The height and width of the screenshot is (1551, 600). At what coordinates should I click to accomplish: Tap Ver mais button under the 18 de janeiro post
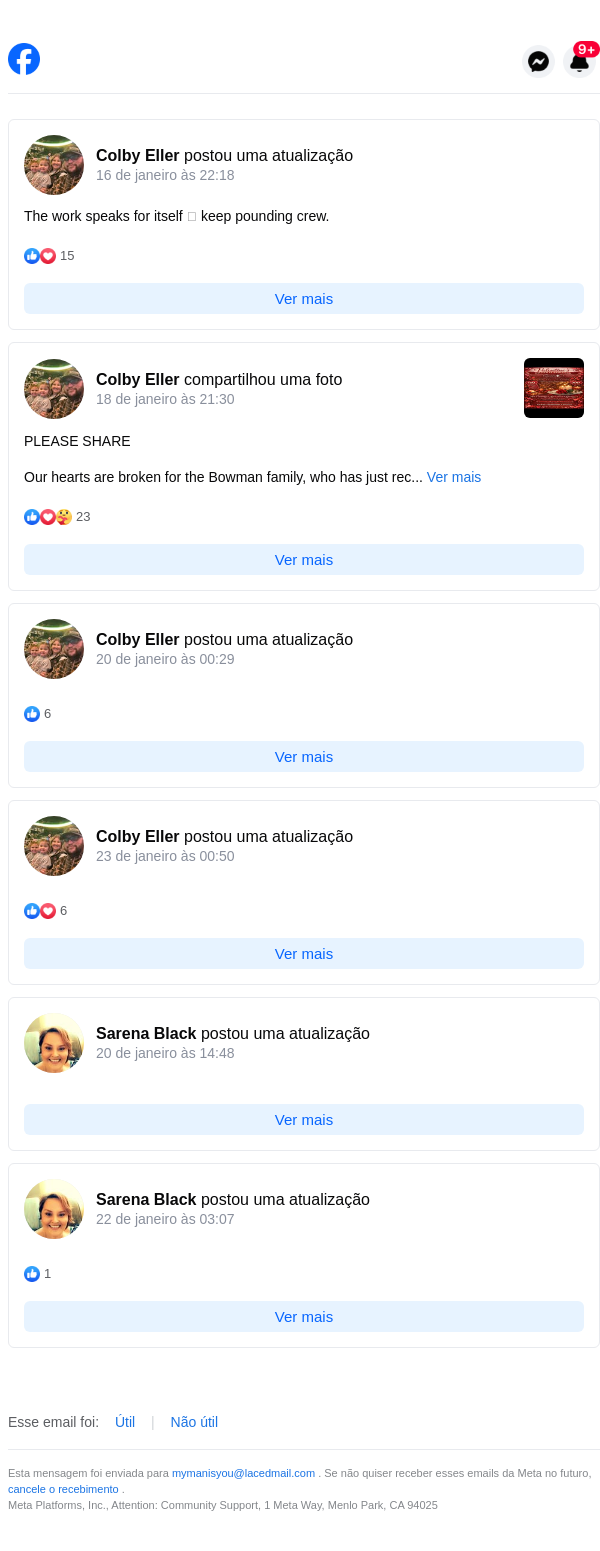pyautogui.click(x=304, y=559)
